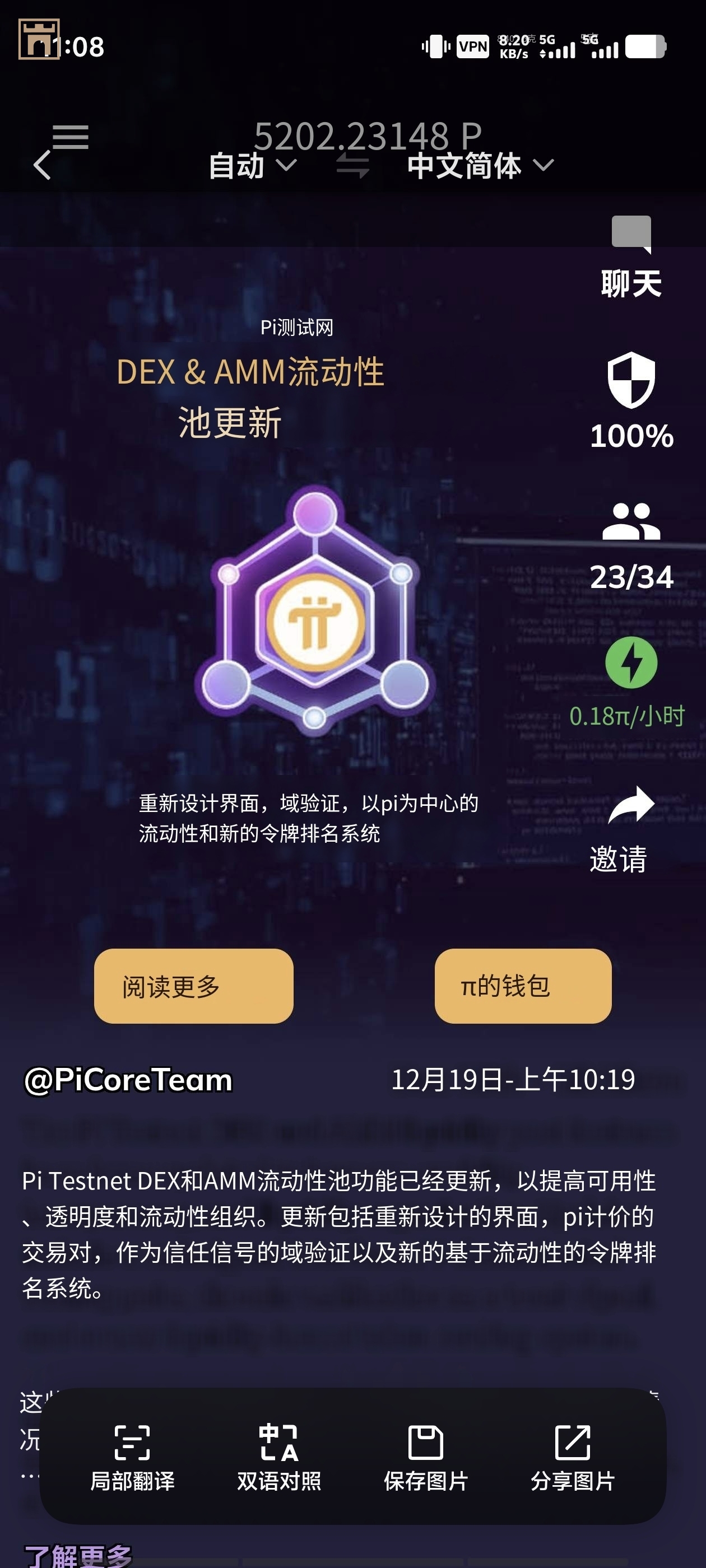This screenshot has height=1568, width=706.
Task: Select 局部翻译 partial translation
Action: [132, 1457]
